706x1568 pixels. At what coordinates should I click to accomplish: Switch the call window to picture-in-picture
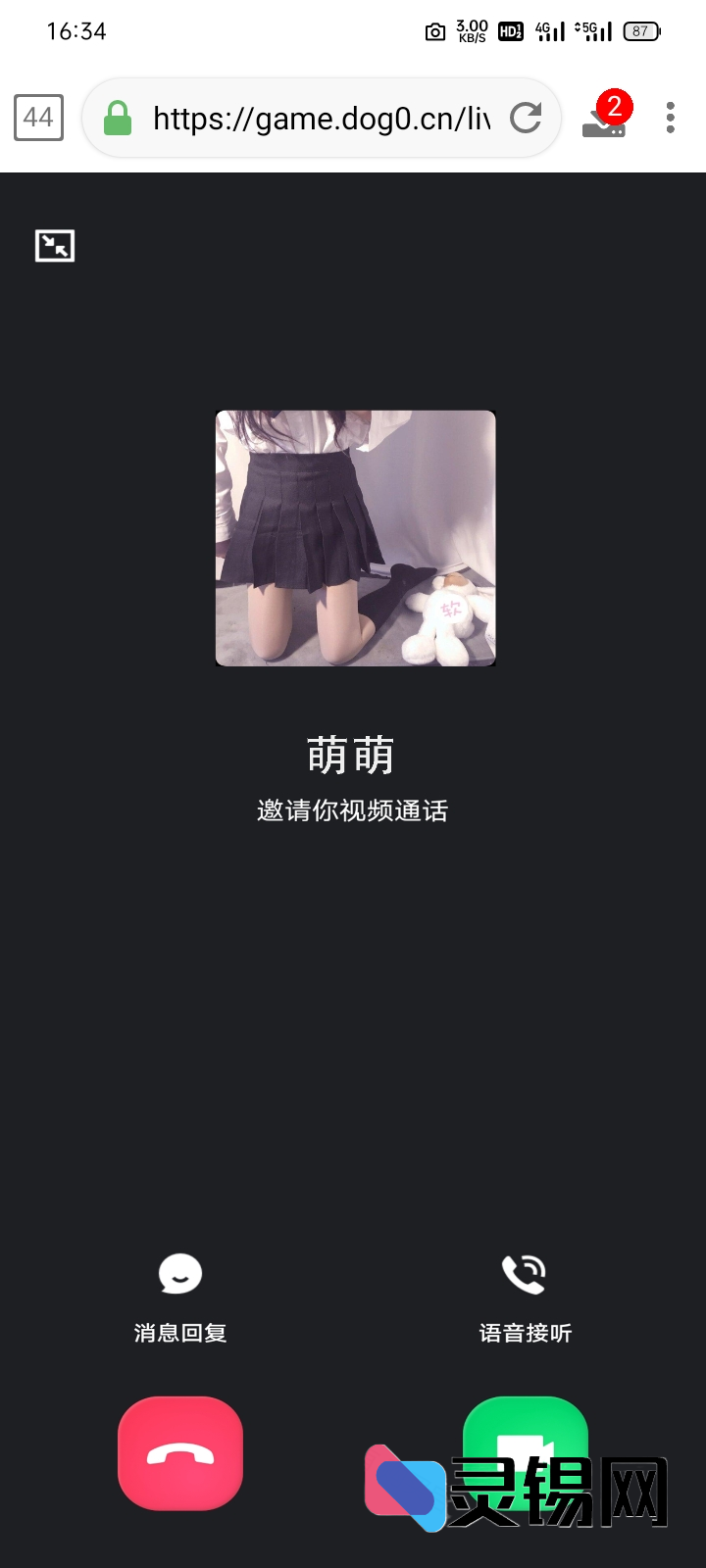pyautogui.click(x=54, y=245)
